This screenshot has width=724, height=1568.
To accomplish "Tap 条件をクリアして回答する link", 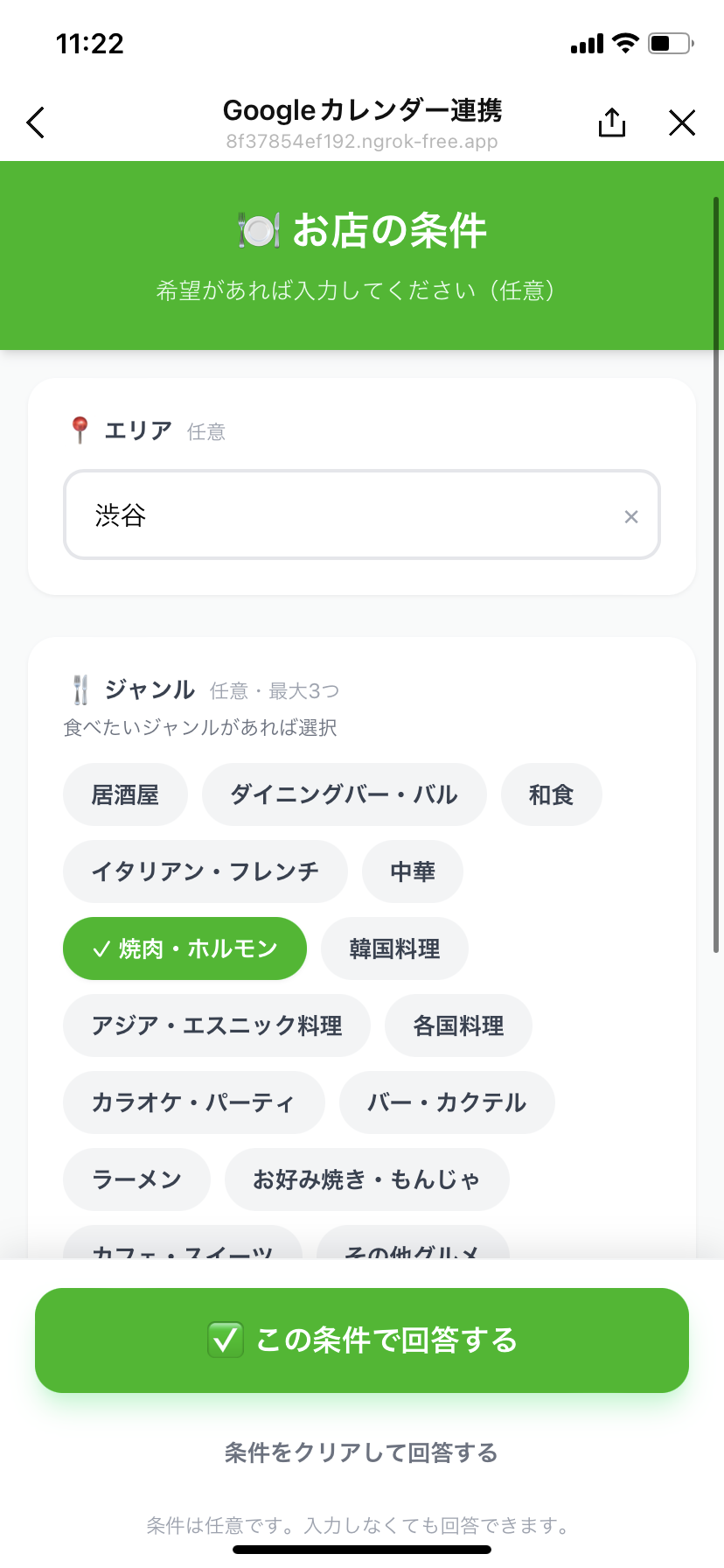I will (361, 1452).
